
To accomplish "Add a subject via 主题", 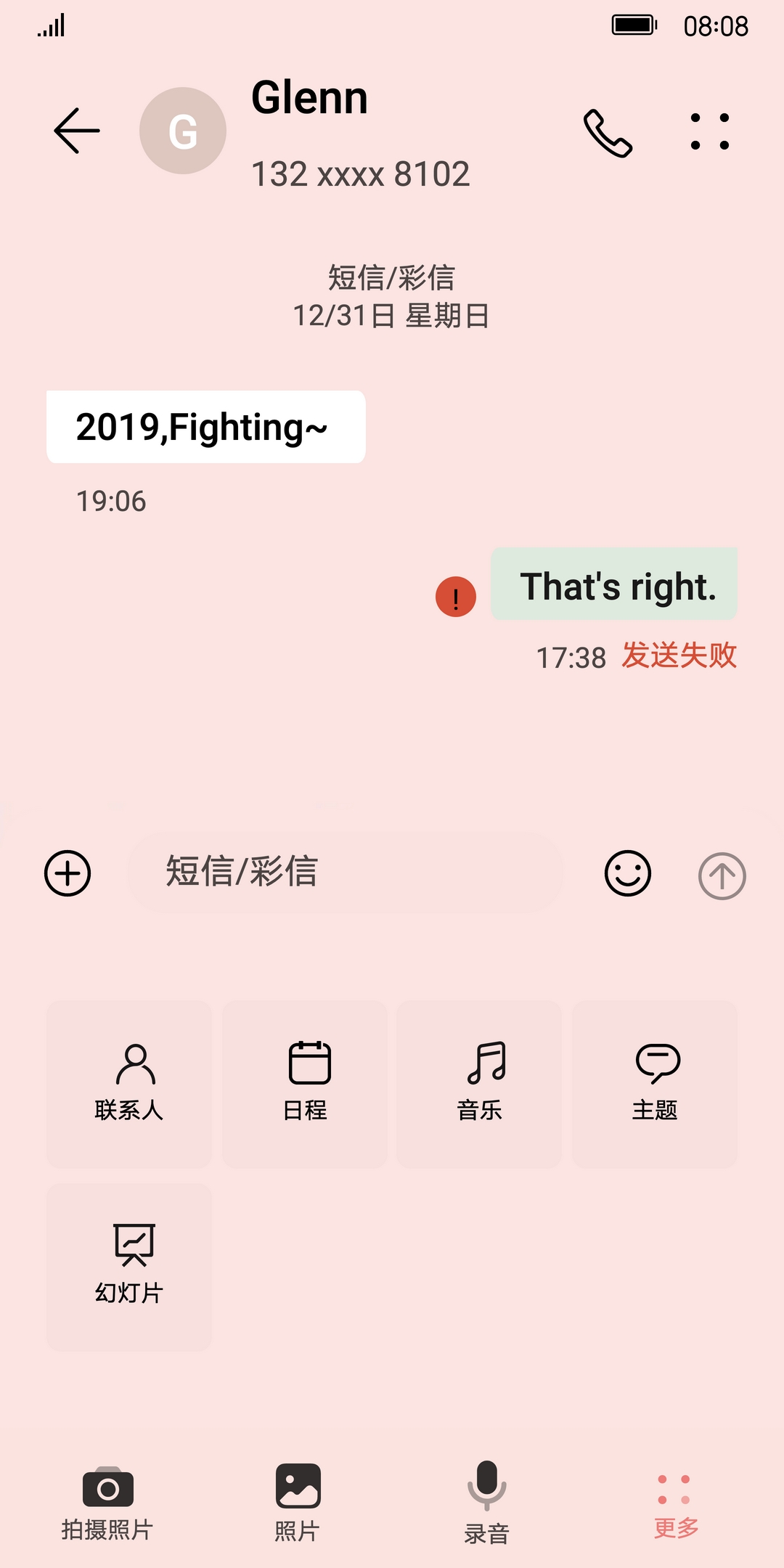I will point(655,1084).
